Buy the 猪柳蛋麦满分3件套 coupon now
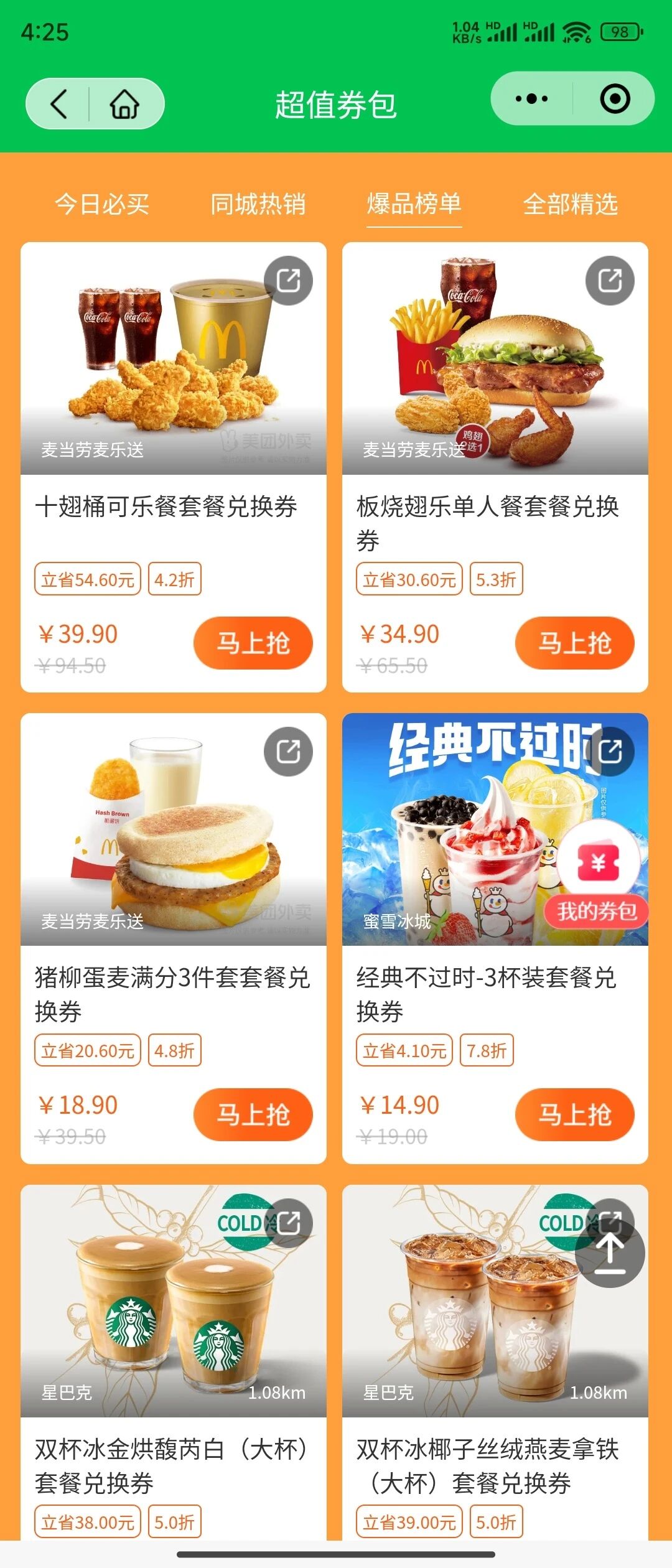This screenshot has width=672, height=1568. (253, 1114)
